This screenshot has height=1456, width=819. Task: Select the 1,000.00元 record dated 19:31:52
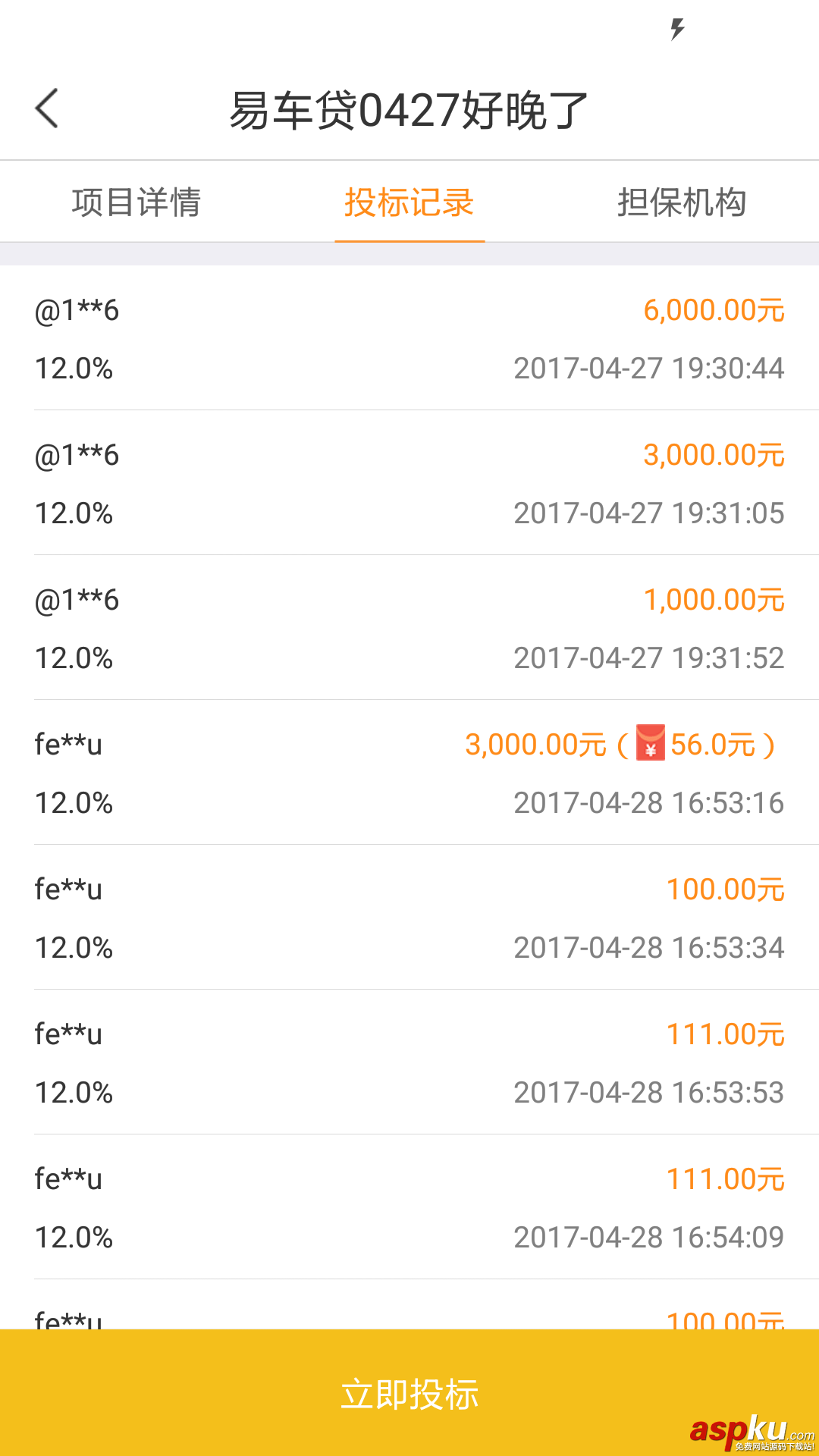(714, 600)
